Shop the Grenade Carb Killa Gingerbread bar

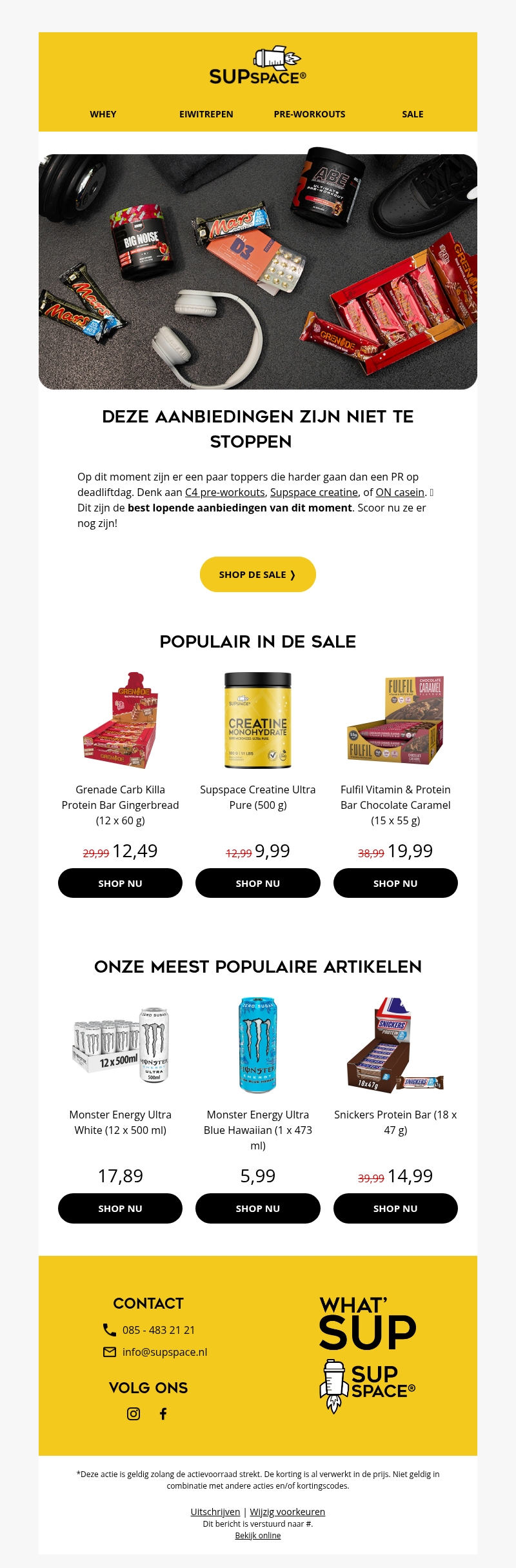point(120,883)
